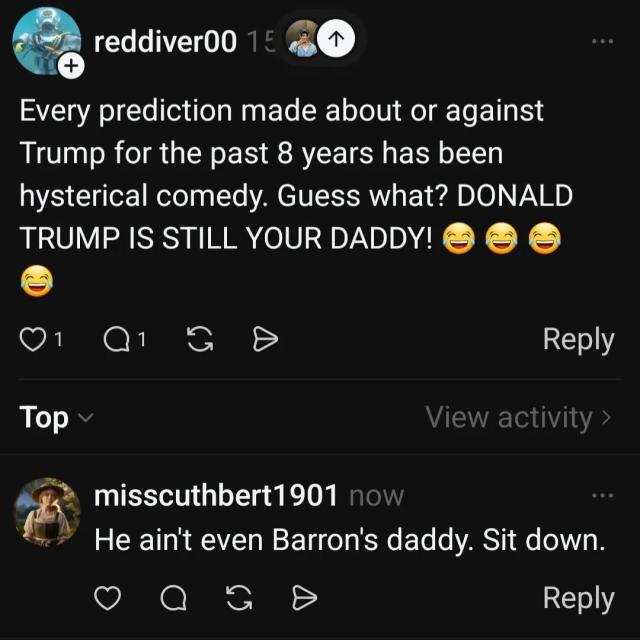Repost reddiver00's post

[x=201, y=340]
